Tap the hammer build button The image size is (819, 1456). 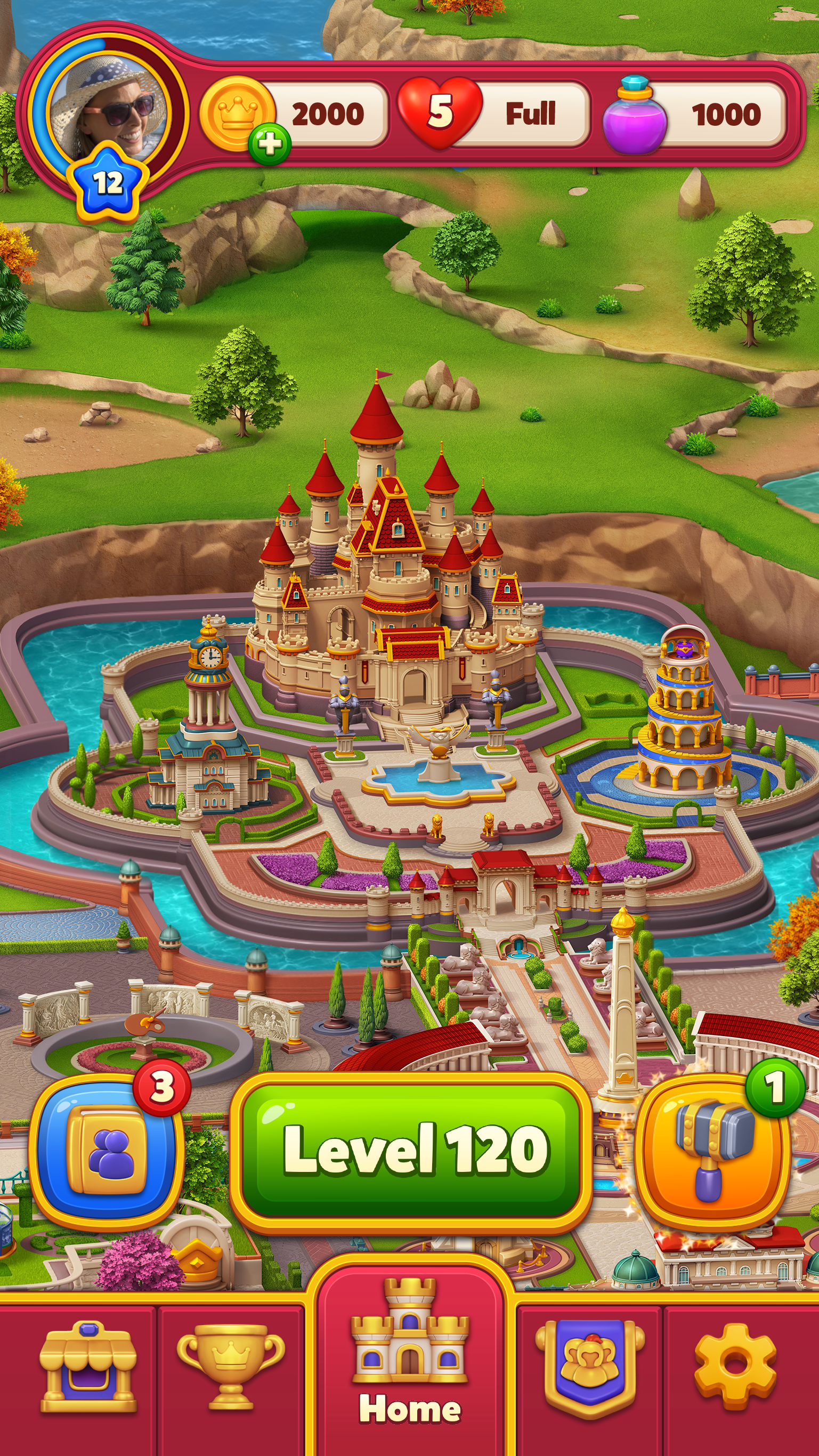coord(714,1151)
